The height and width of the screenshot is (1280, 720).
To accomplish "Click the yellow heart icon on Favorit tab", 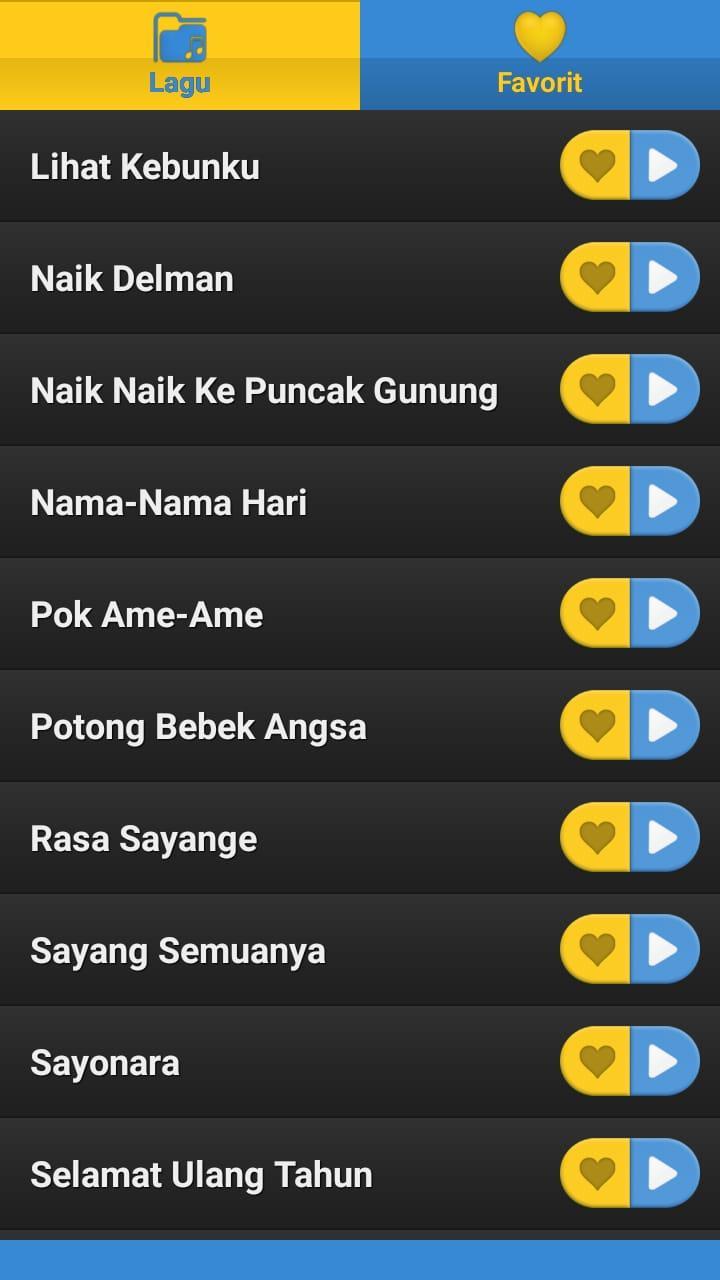I will click(540, 33).
